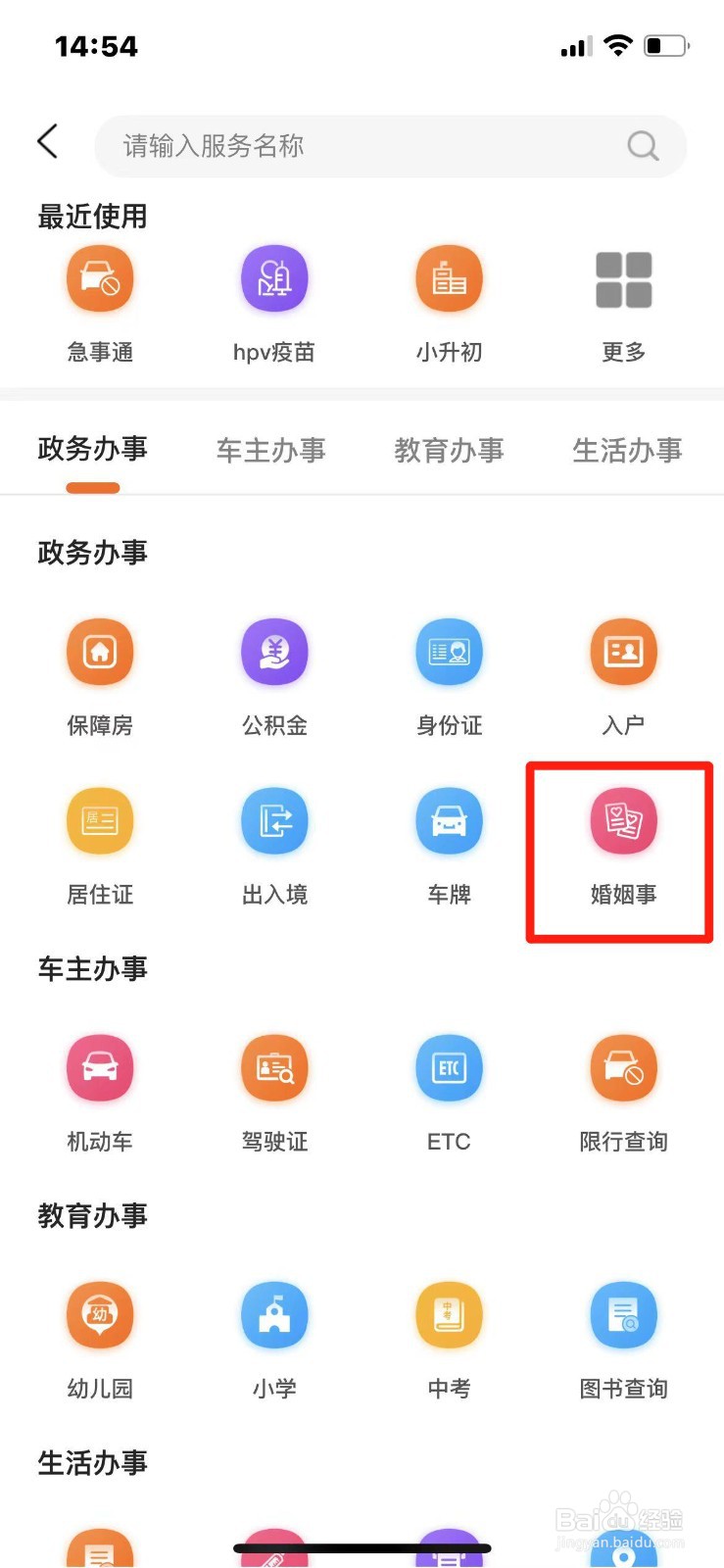Open the 出入境 entry-exit icon

273,821
